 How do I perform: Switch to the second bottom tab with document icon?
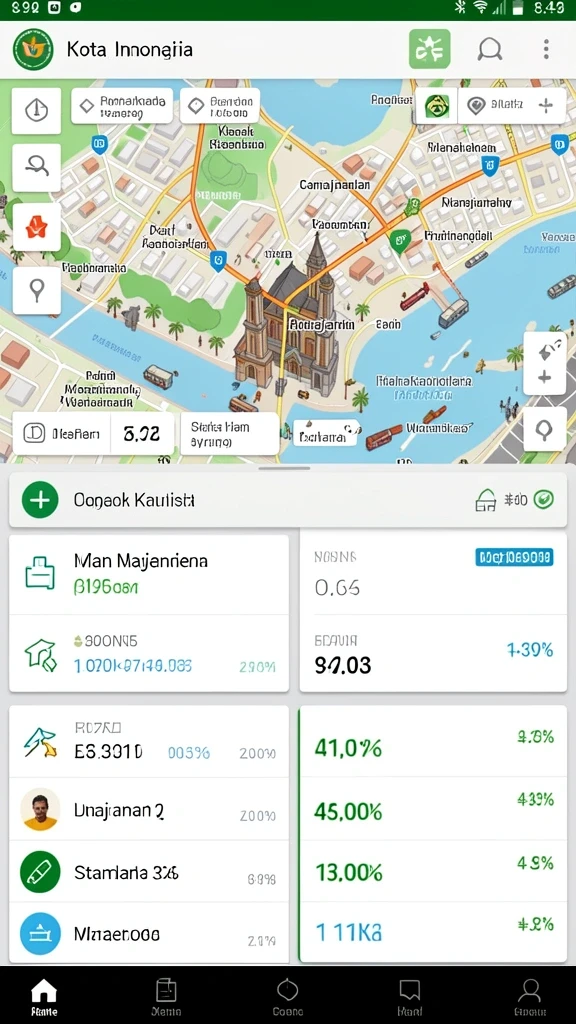[166, 997]
